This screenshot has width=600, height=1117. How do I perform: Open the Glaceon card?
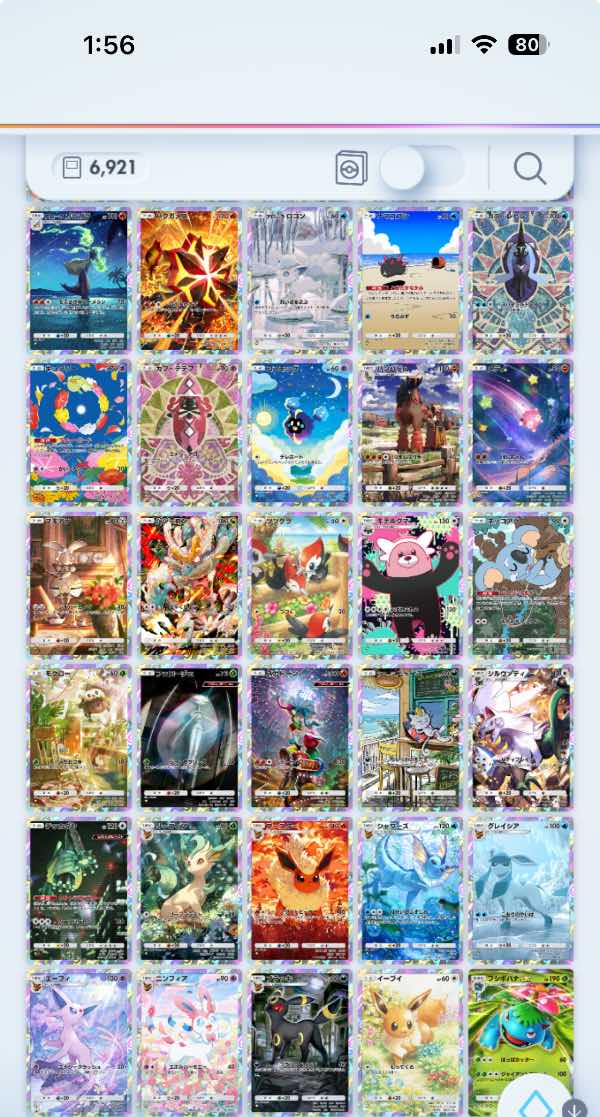[x=521, y=890]
